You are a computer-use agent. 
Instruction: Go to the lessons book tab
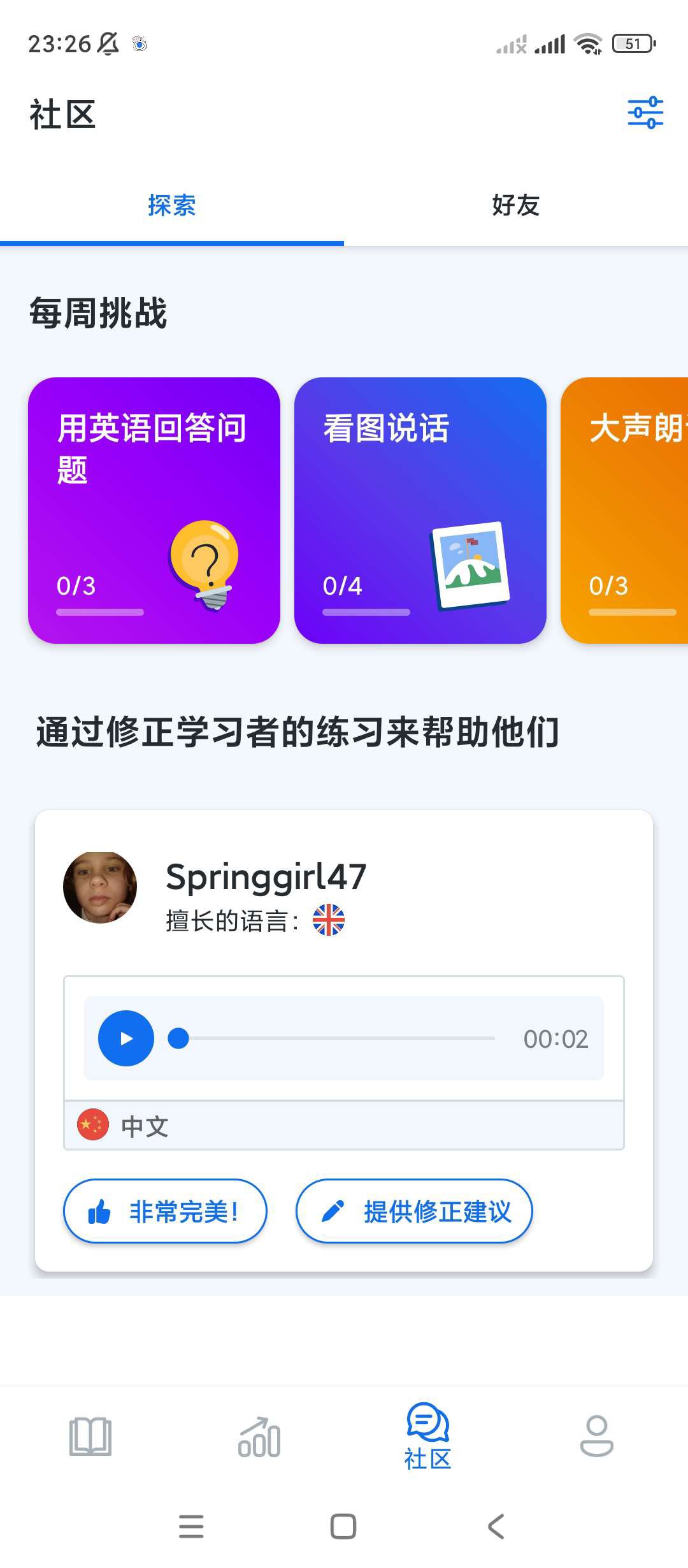point(90,1437)
